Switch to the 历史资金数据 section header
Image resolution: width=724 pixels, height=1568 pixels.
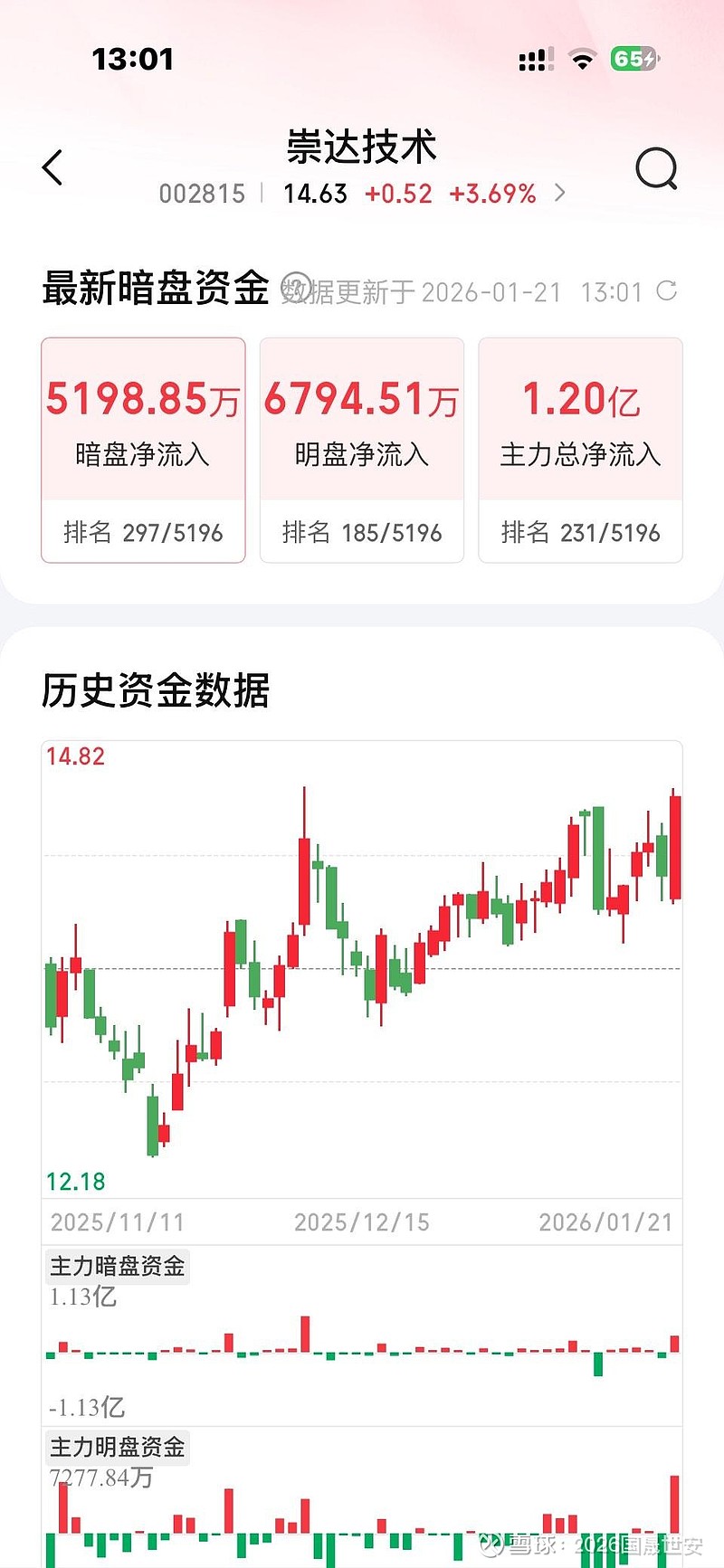(157, 689)
